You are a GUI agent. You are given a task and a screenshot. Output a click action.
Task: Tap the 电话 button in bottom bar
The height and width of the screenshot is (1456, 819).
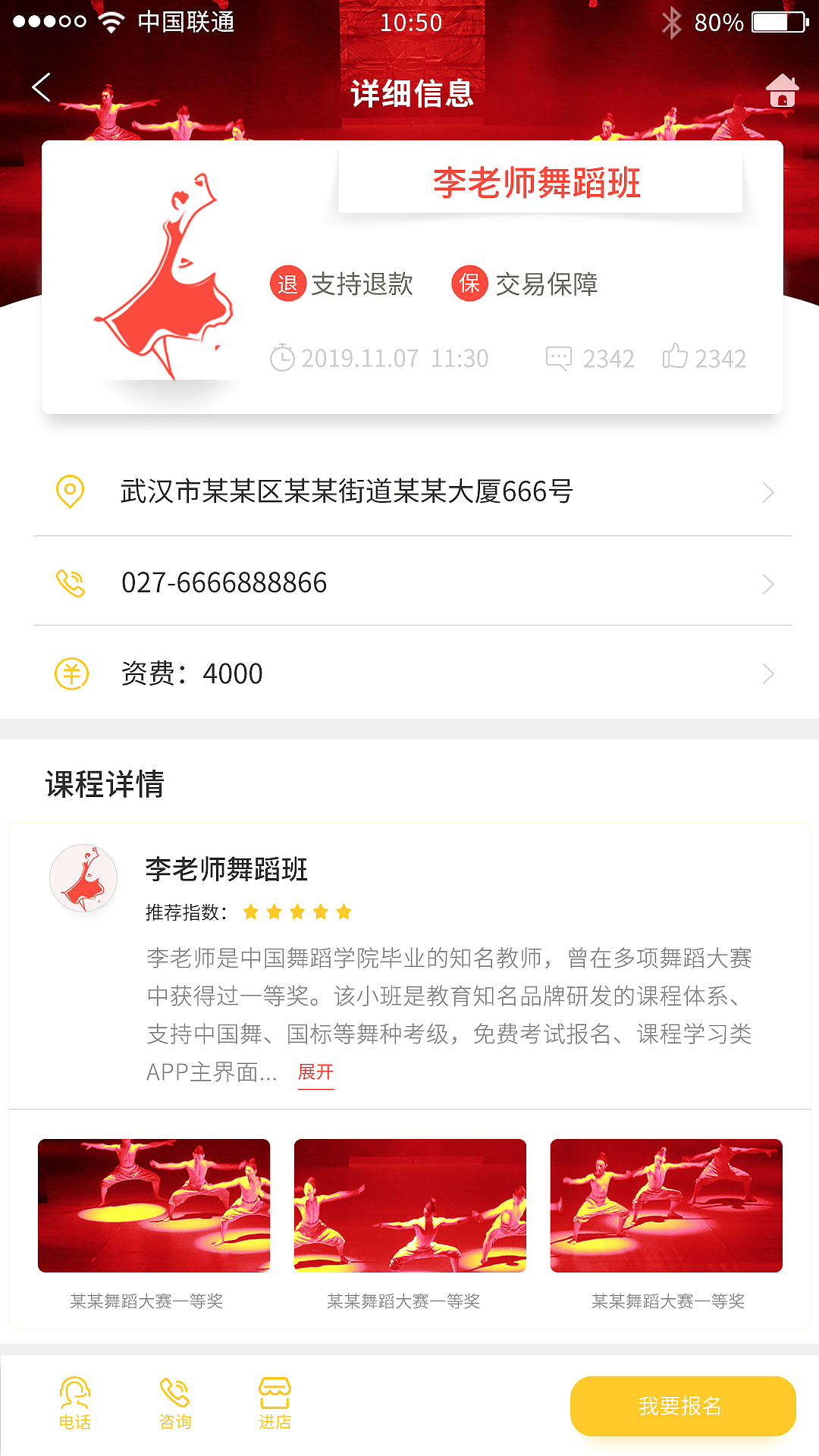[75, 1404]
